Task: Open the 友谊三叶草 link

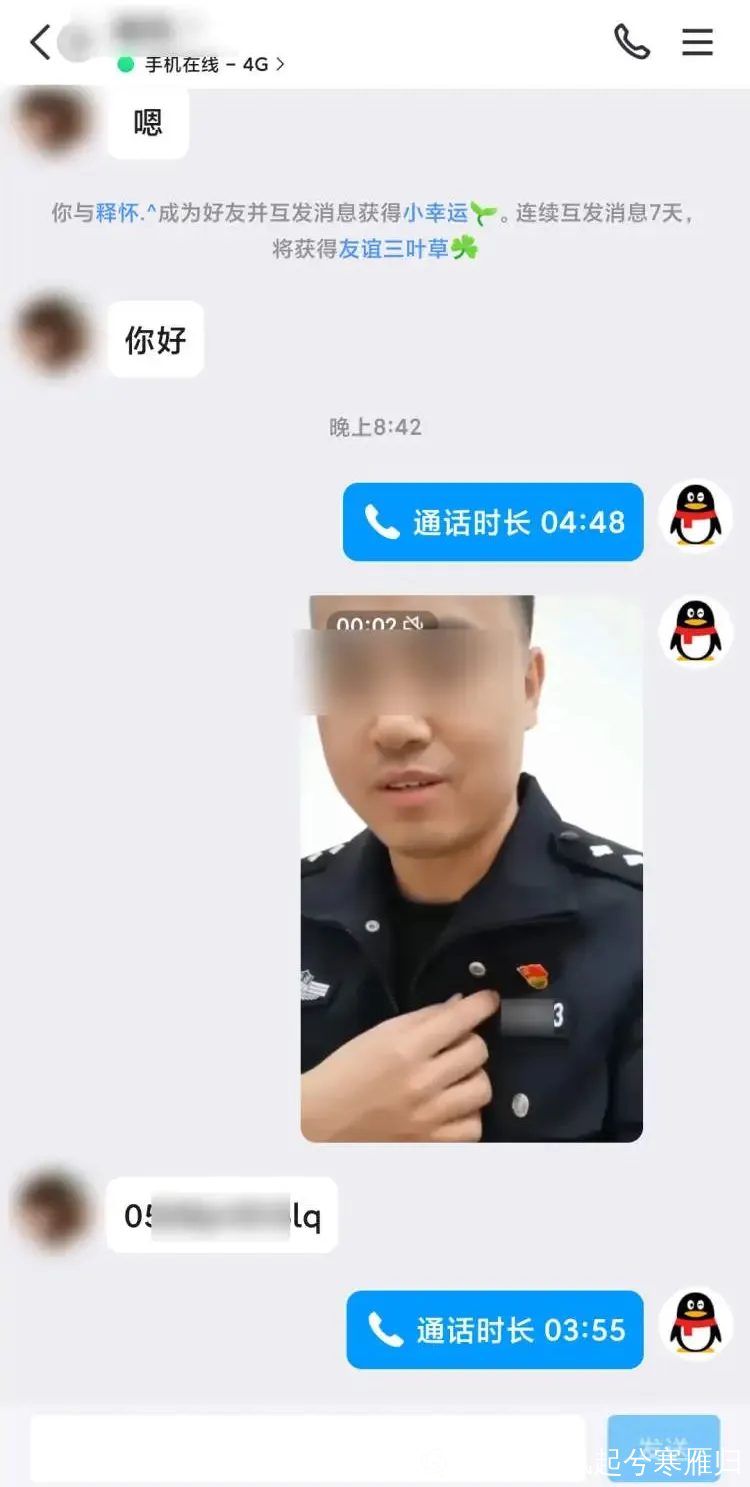Action: coord(394,249)
